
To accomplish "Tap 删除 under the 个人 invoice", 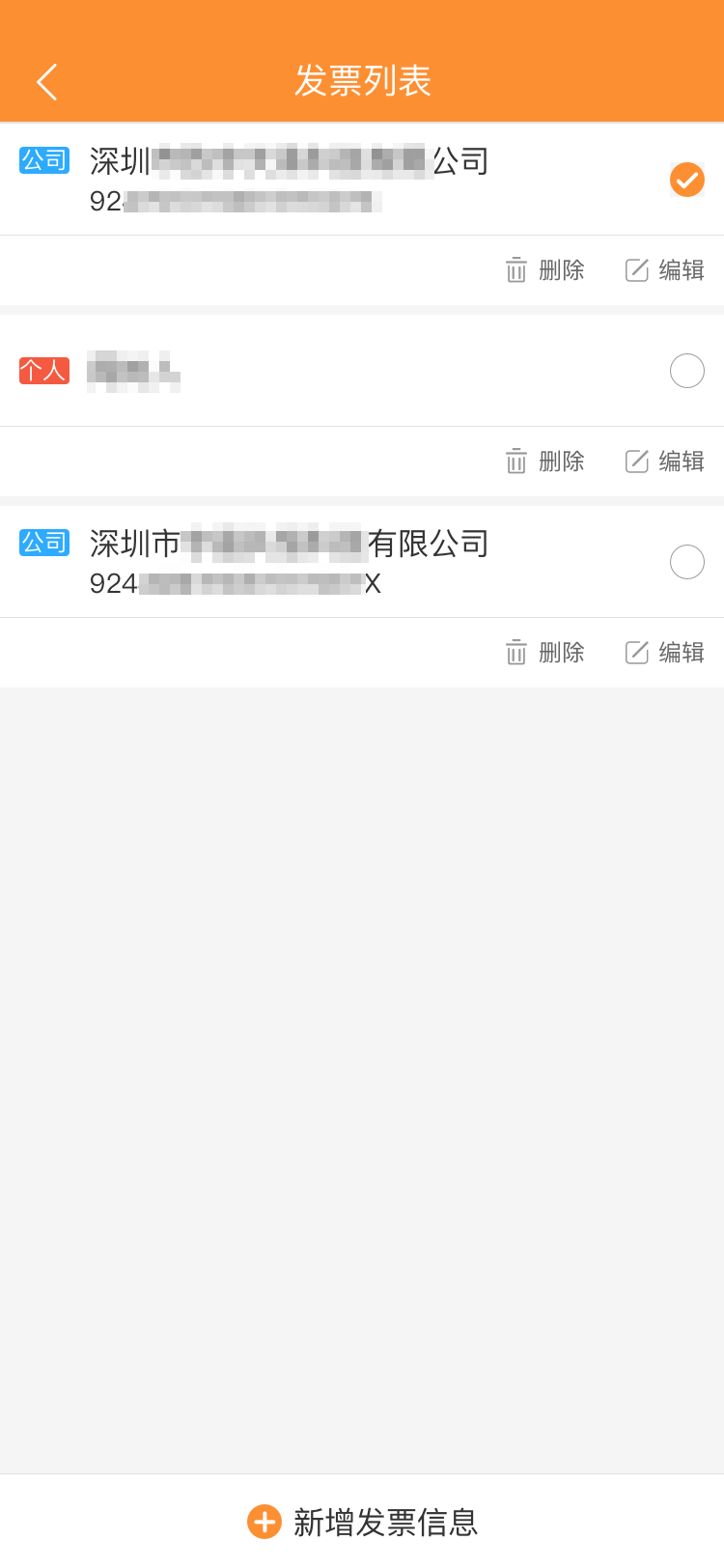I will point(545,462).
